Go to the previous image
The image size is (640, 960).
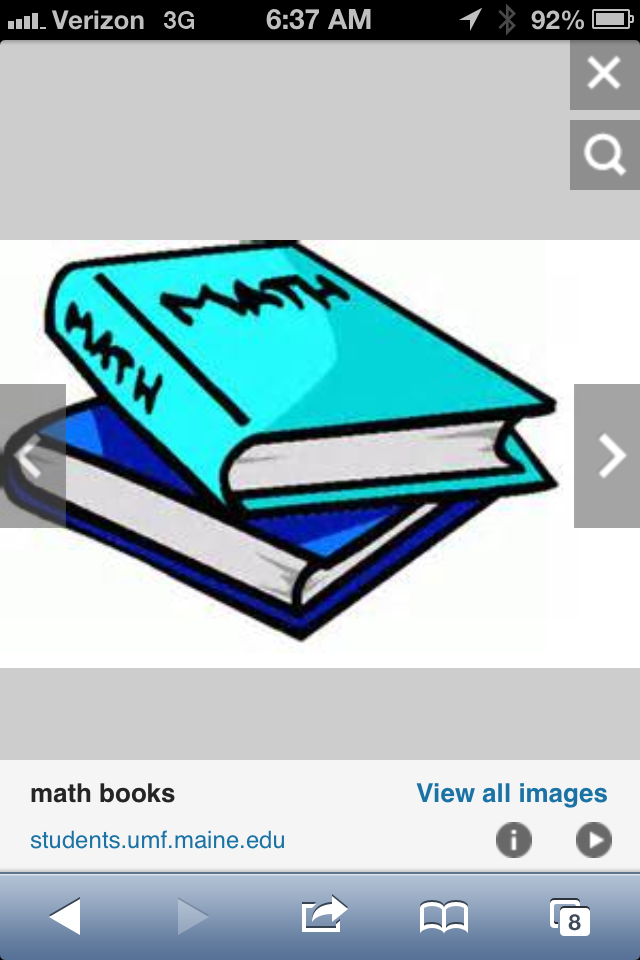[x=32, y=456]
